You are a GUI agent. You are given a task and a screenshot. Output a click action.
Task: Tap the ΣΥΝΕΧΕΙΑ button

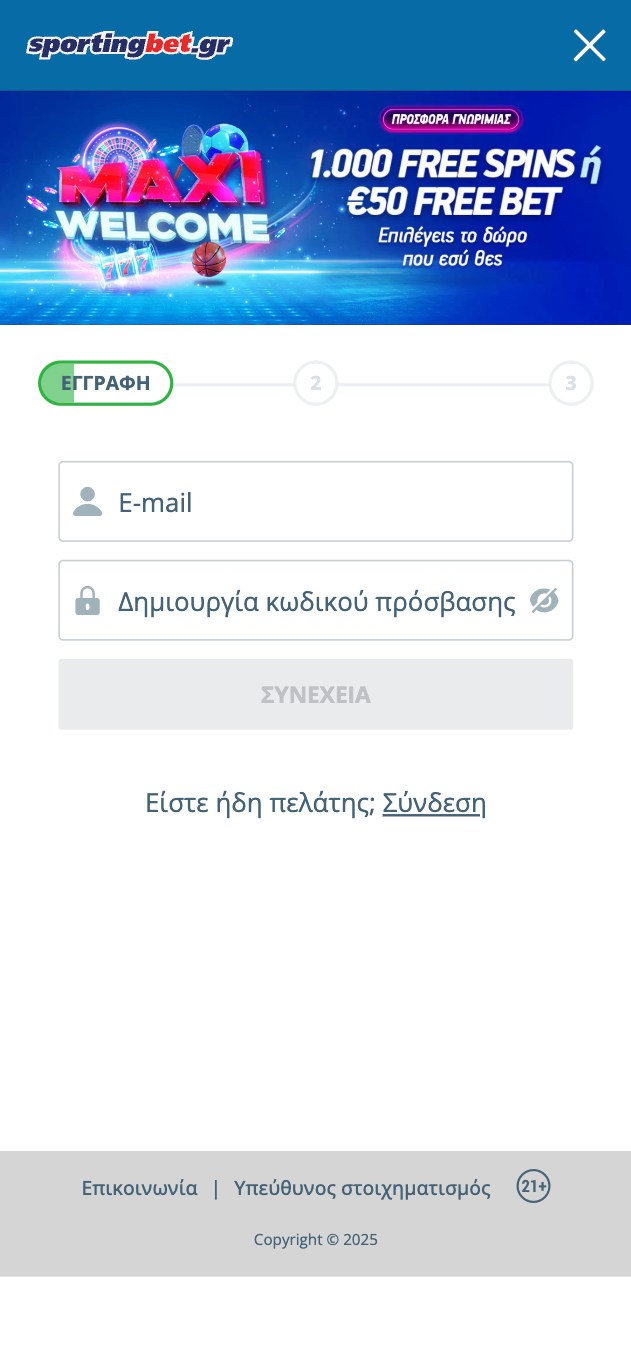pos(316,694)
